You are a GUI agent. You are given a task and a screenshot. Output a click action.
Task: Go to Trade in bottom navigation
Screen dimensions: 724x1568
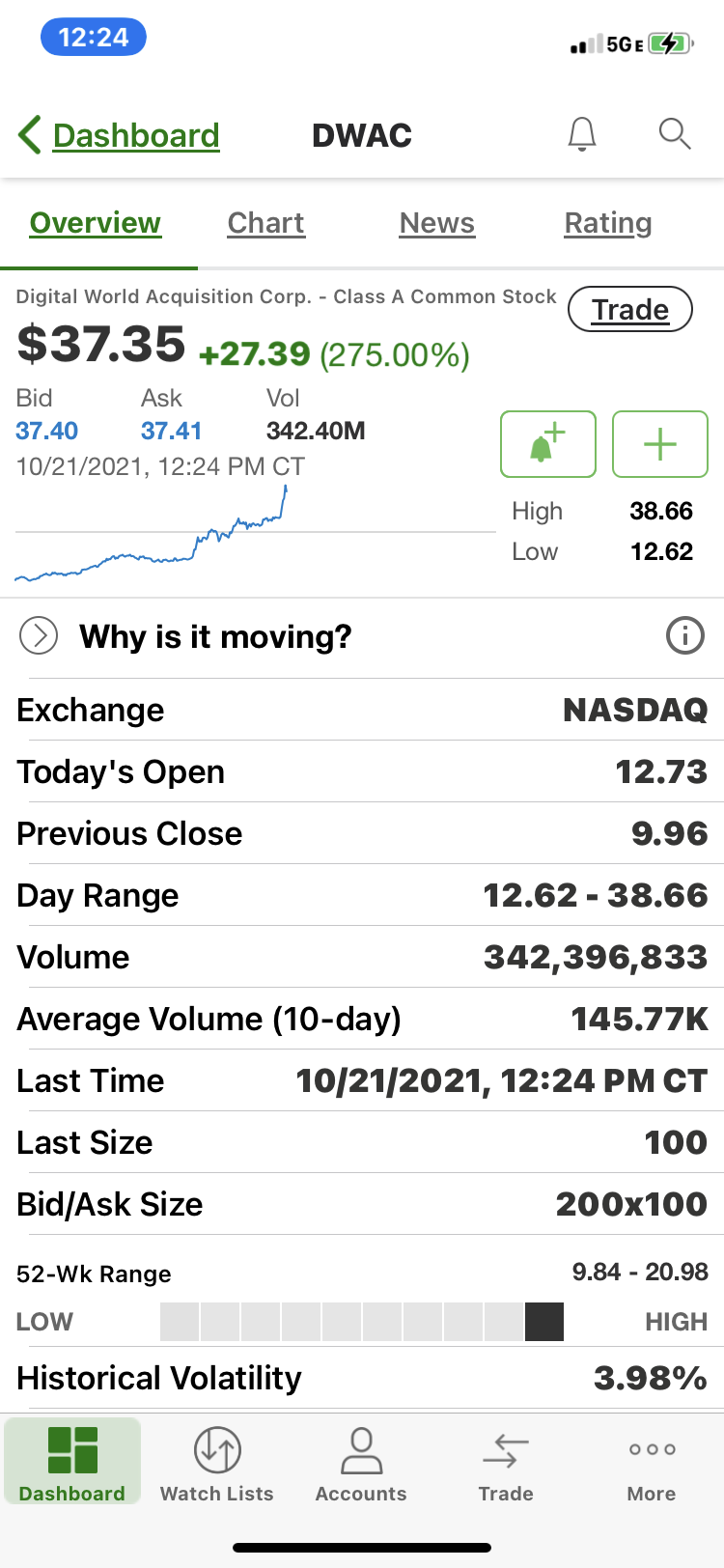coord(506,1462)
